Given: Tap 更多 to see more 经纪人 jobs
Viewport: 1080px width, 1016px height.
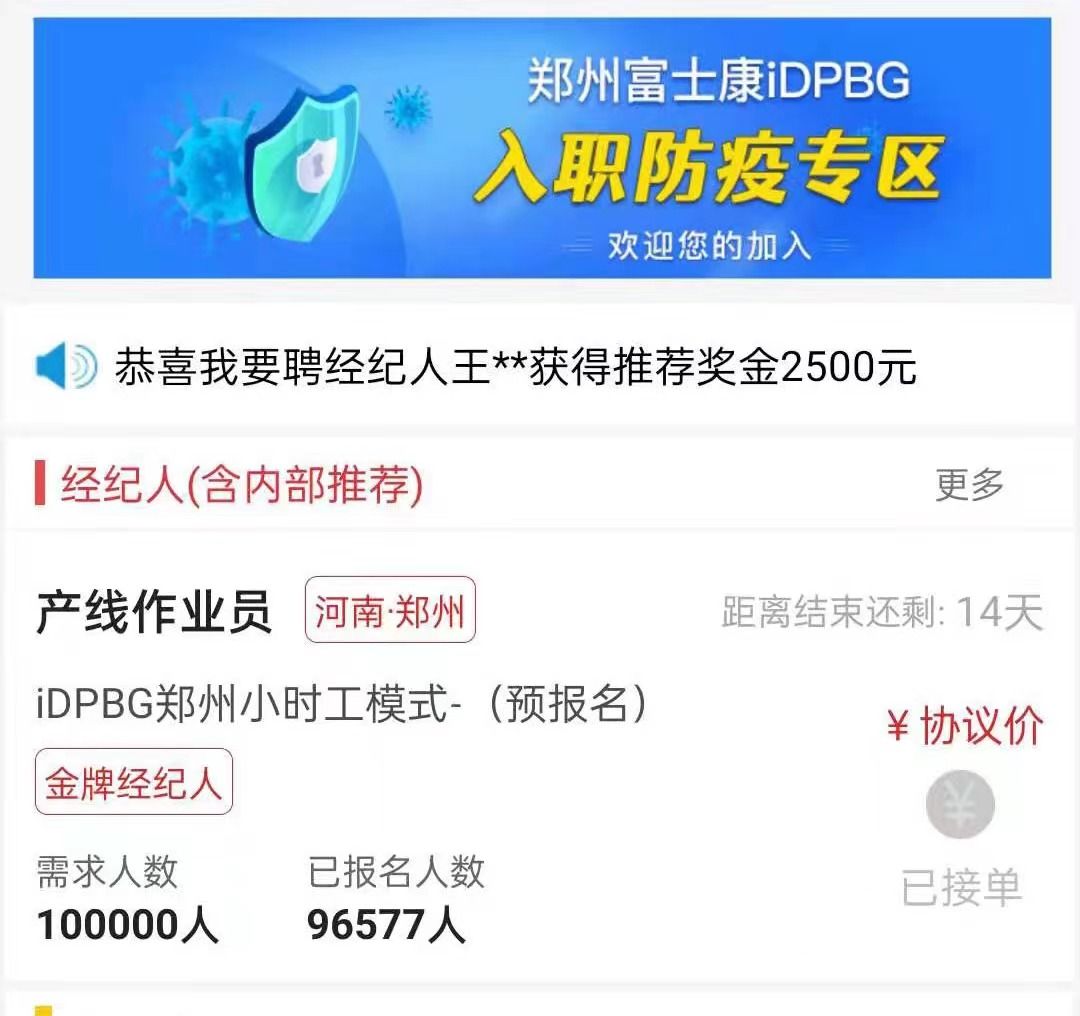Looking at the screenshot, I should click(969, 485).
